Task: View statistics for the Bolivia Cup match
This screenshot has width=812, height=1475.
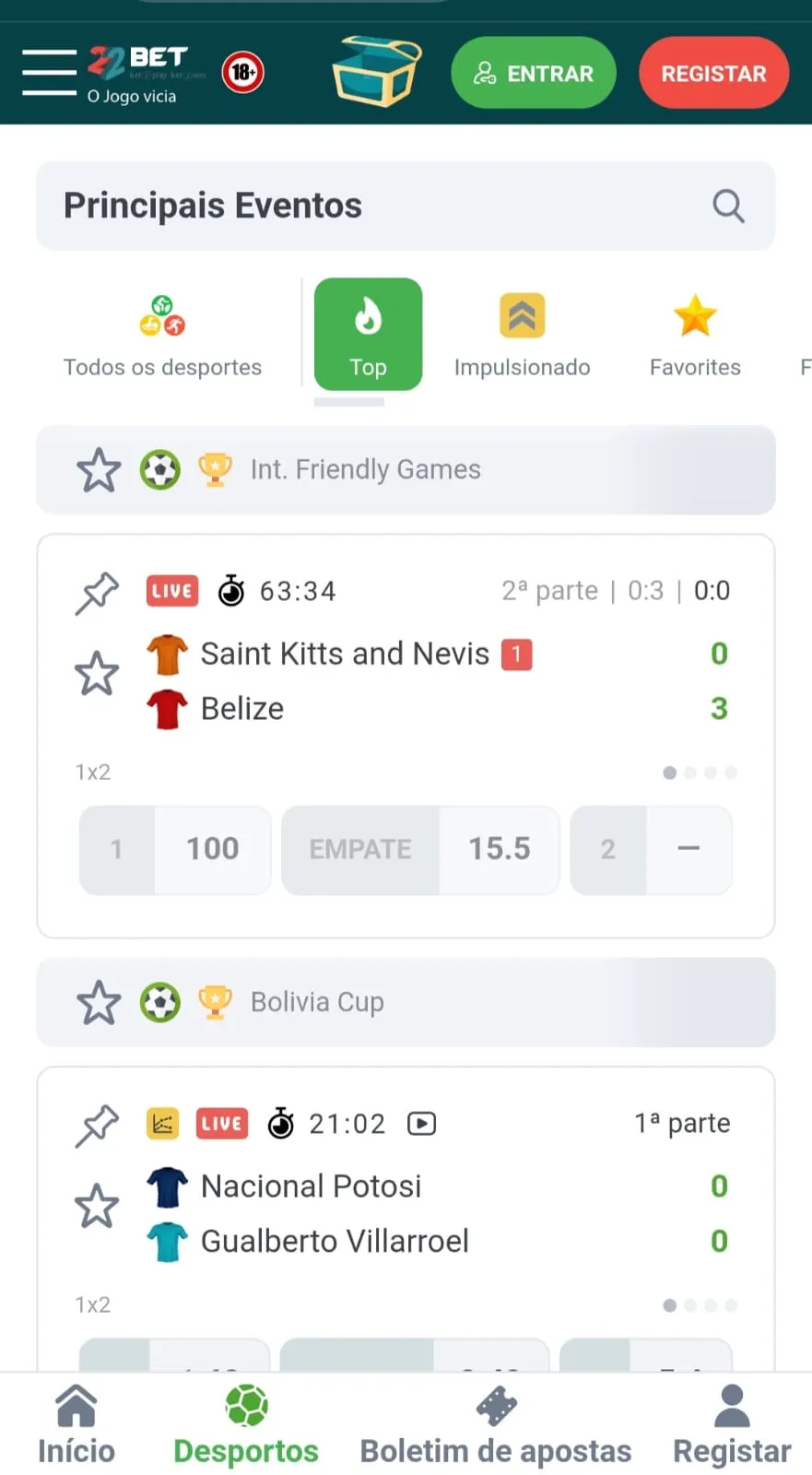Action: pos(162,1123)
